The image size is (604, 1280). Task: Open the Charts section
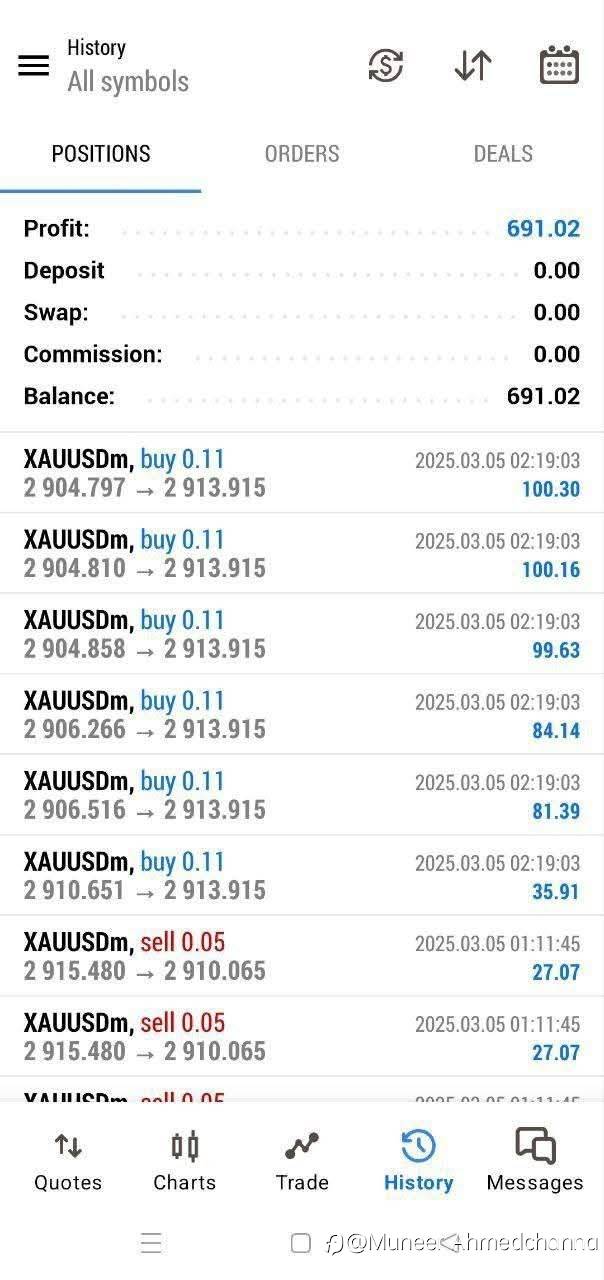185,1162
